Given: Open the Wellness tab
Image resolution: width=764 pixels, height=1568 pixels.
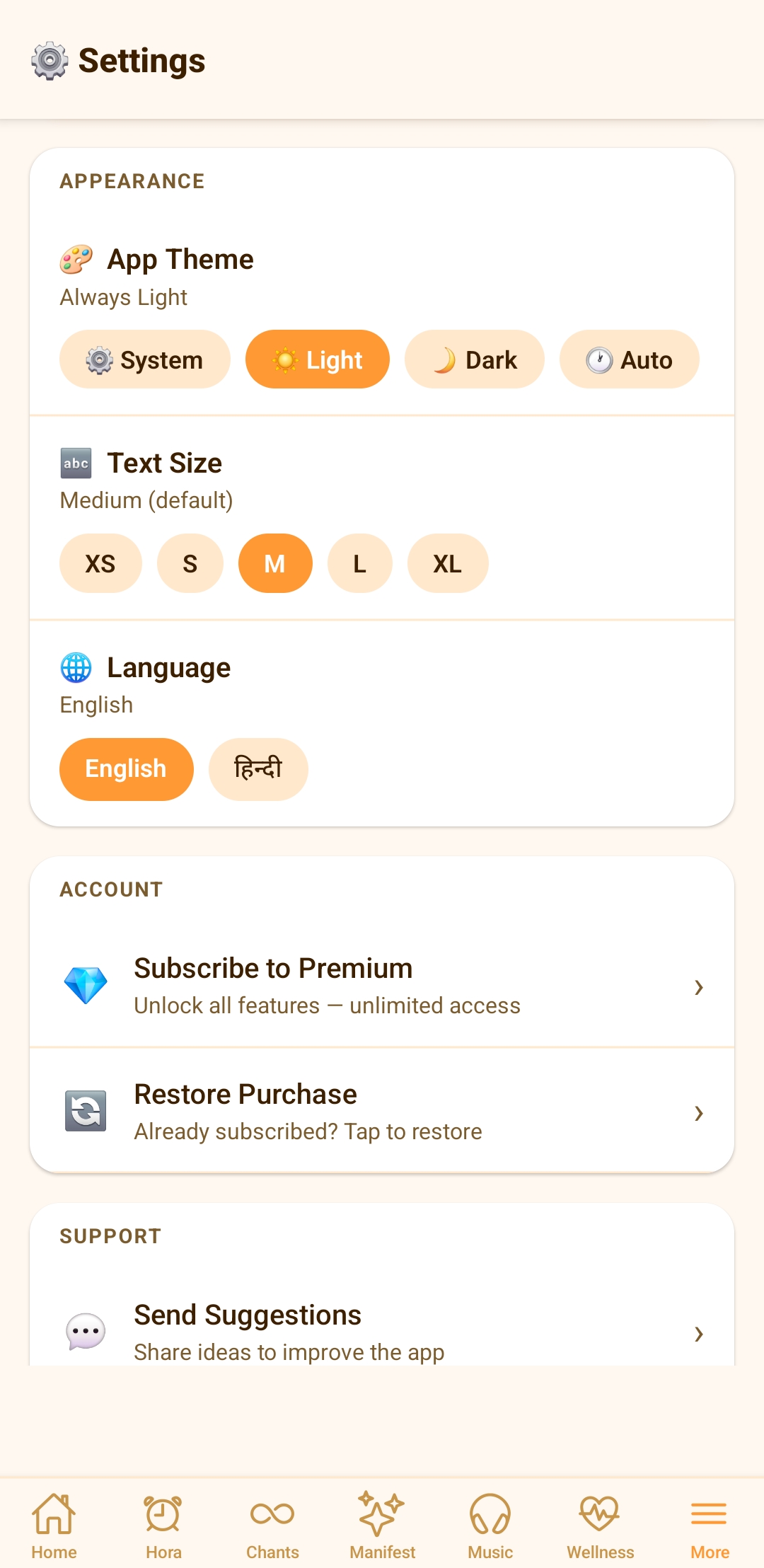Looking at the screenshot, I should 600,1526.
